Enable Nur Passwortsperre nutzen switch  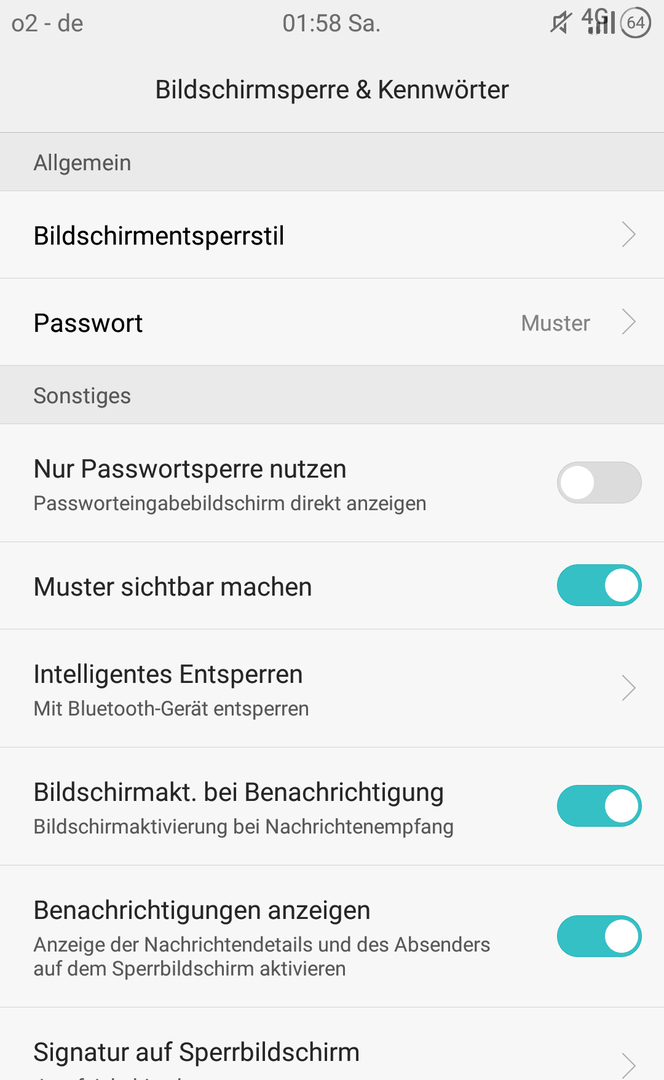point(599,482)
